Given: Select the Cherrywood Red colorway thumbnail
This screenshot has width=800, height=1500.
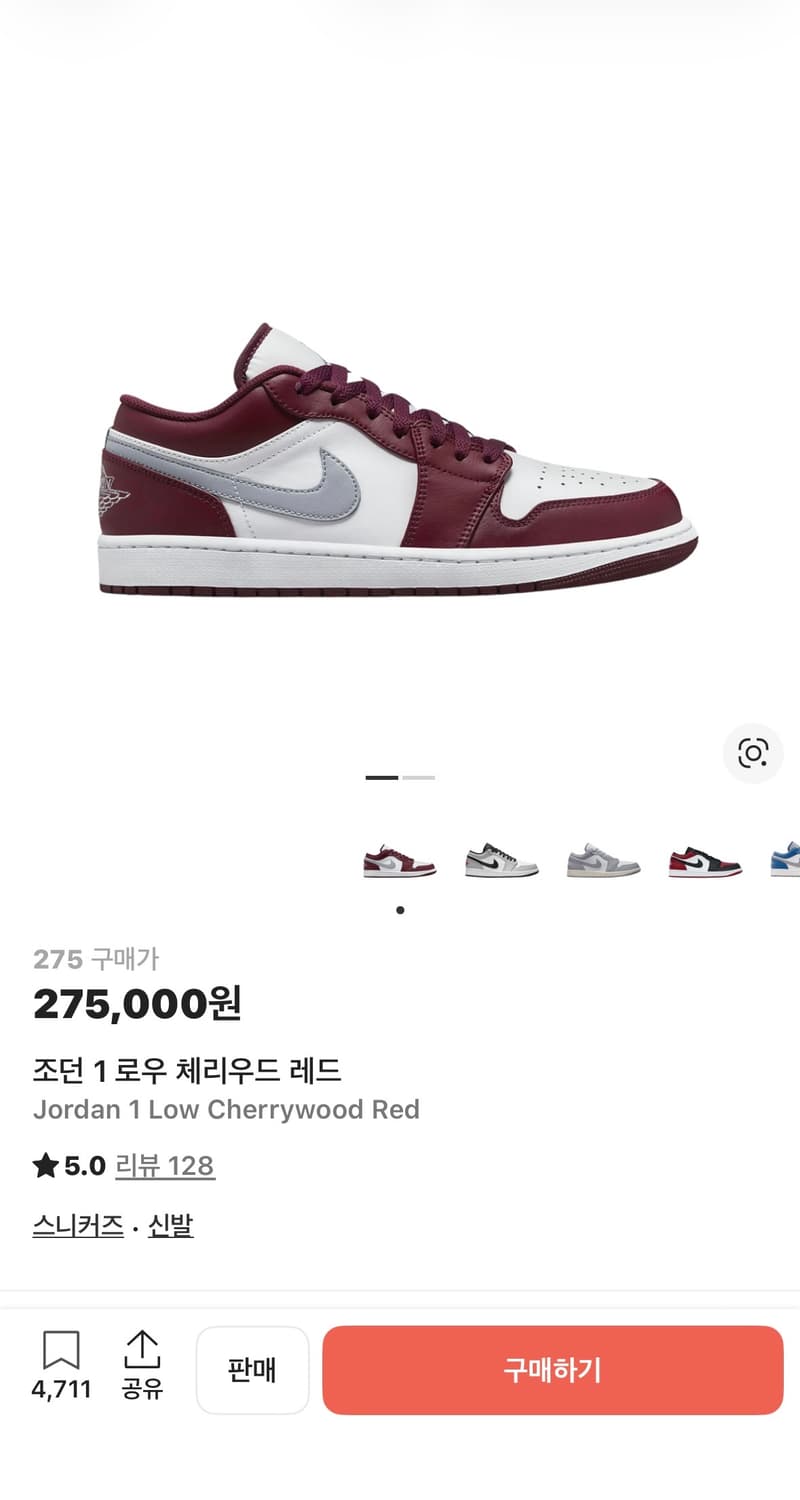Looking at the screenshot, I should 398,860.
